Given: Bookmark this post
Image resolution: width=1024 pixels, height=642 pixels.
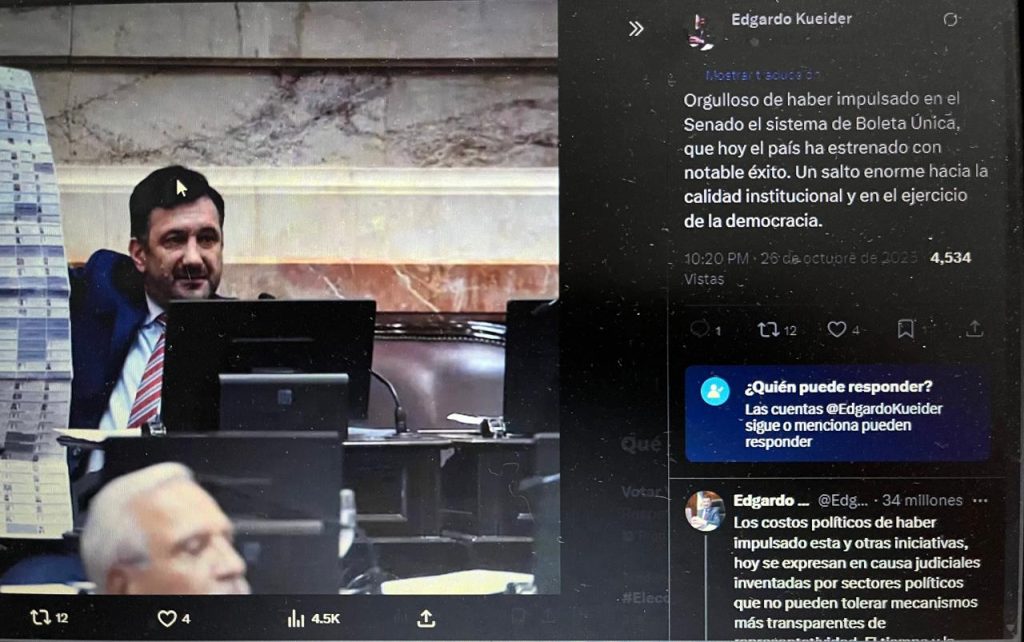Looking at the screenshot, I should (906, 328).
